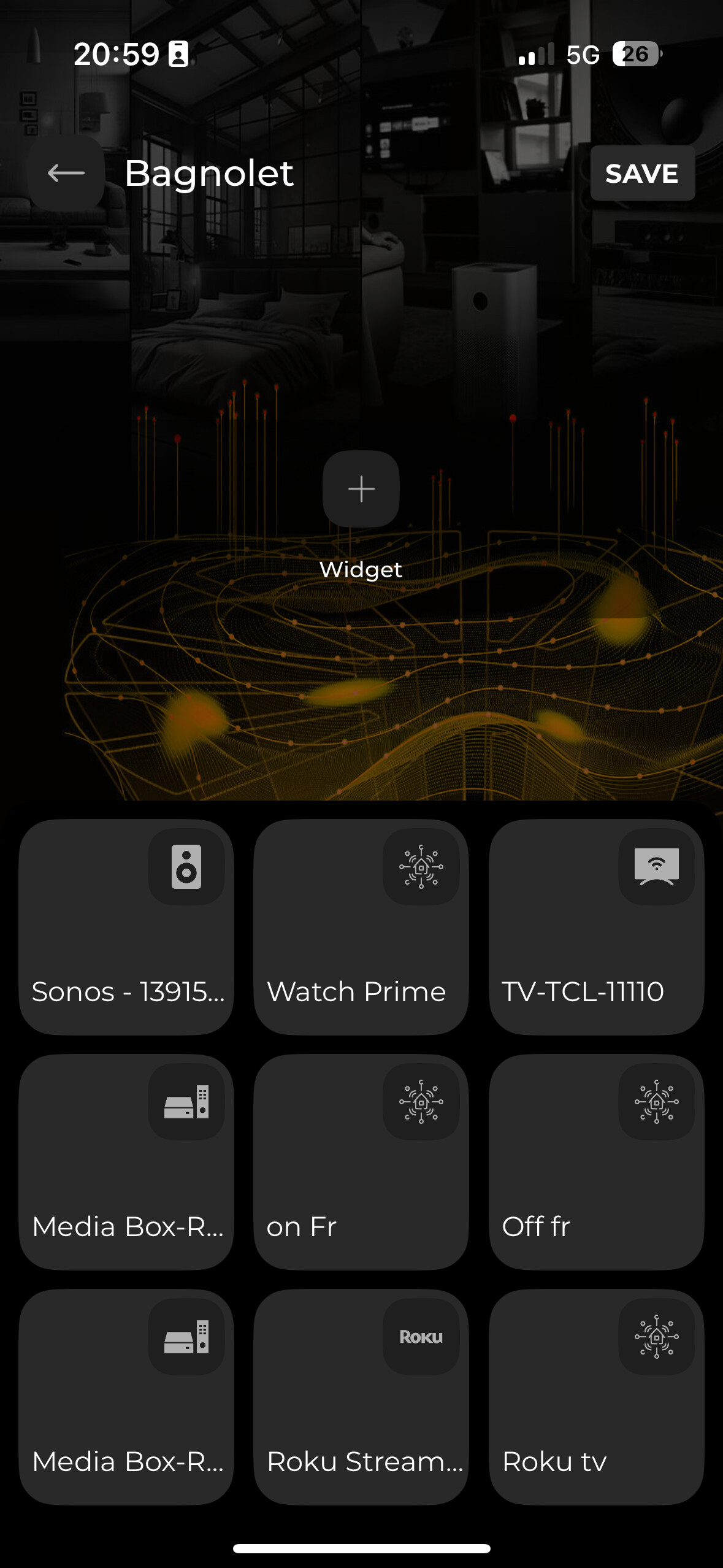
Task: Add a new widget with the plus button
Action: pyautogui.click(x=361, y=489)
